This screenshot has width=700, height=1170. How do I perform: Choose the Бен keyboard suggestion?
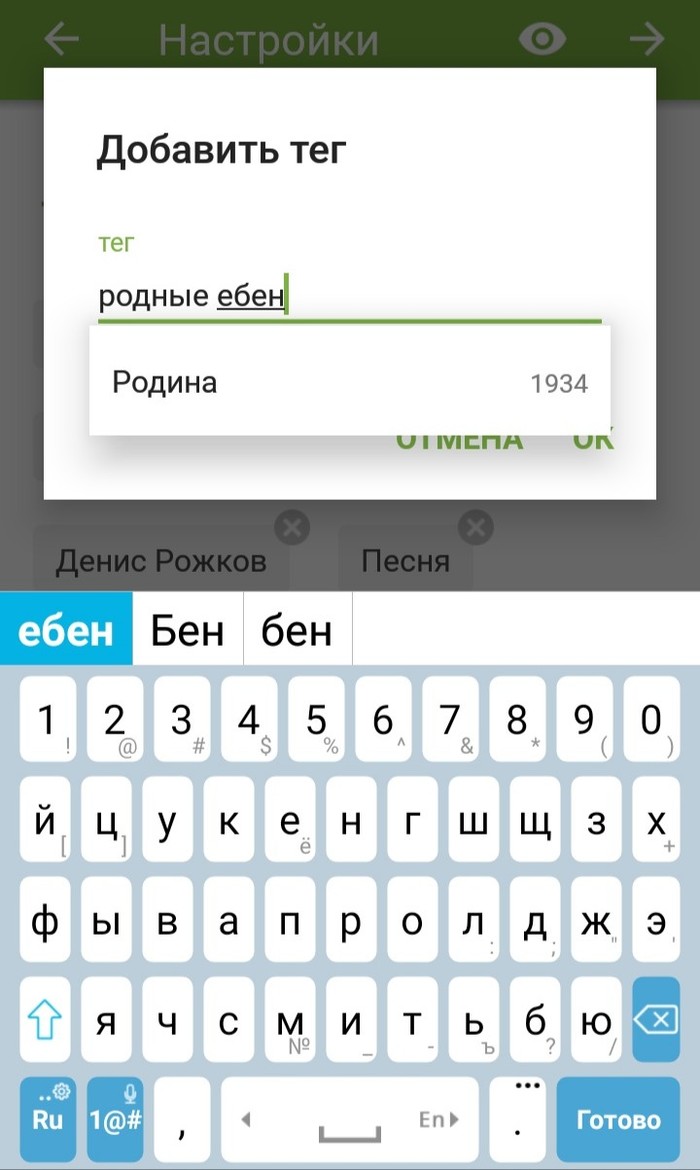(187, 630)
